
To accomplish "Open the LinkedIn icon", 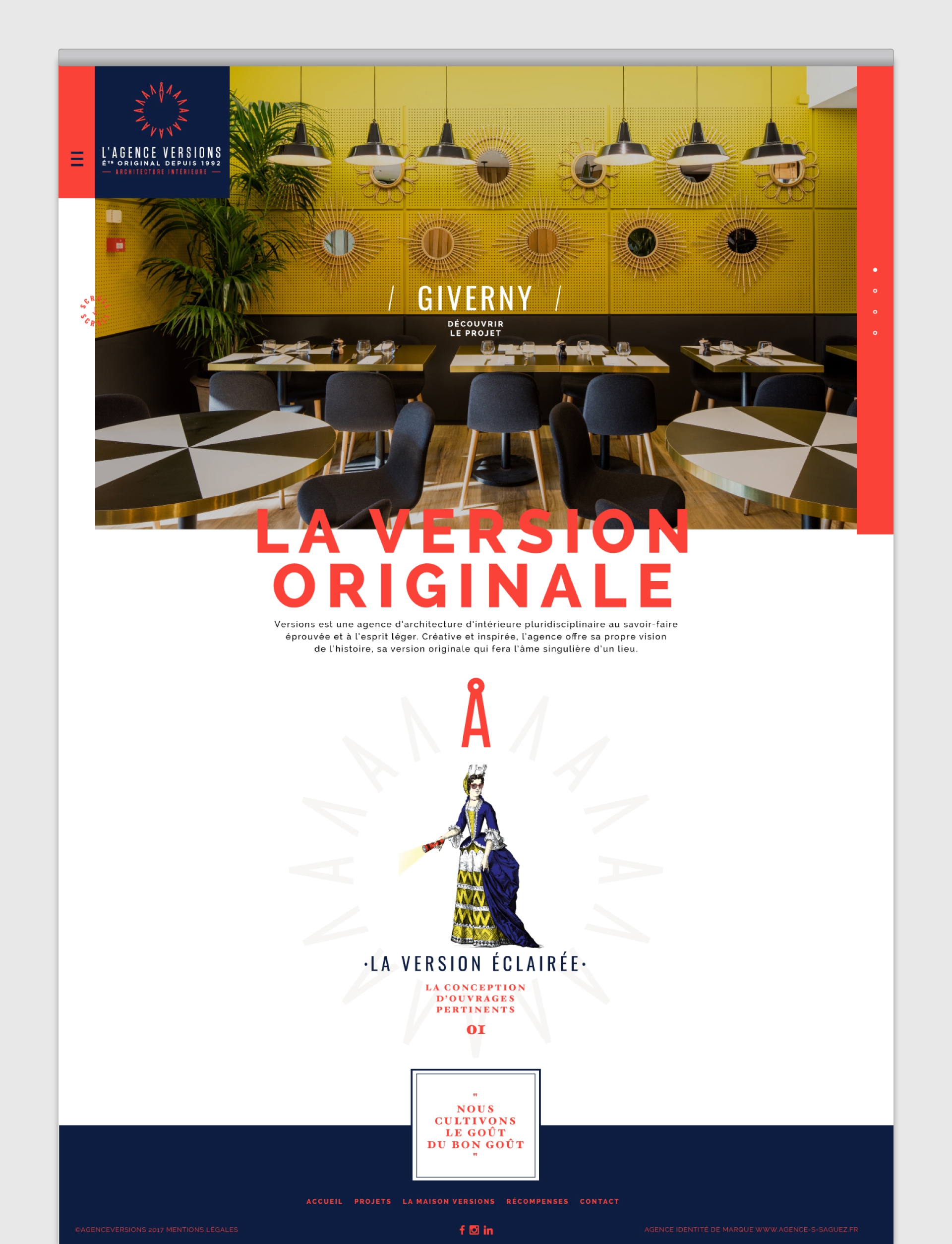I will point(488,1230).
